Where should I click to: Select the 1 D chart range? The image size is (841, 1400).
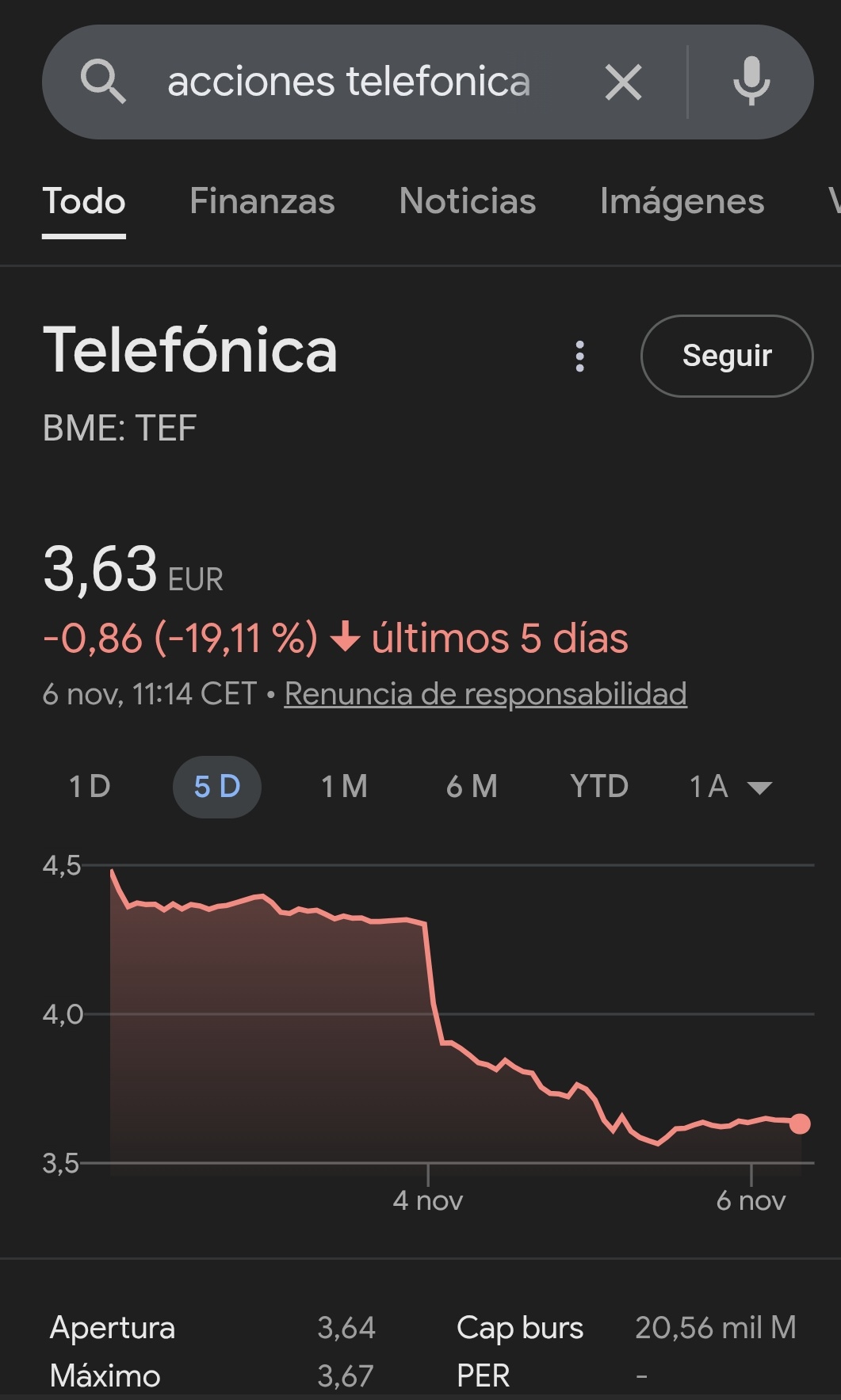(x=90, y=787)
